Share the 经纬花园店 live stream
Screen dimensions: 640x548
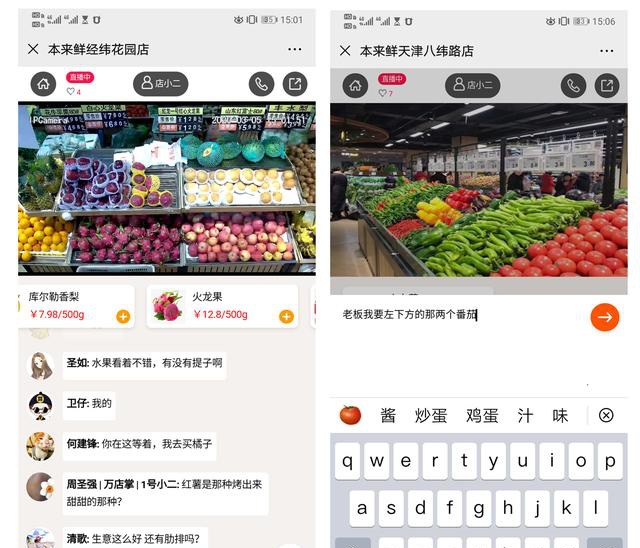pyautogui.click(x=294, y=84)
